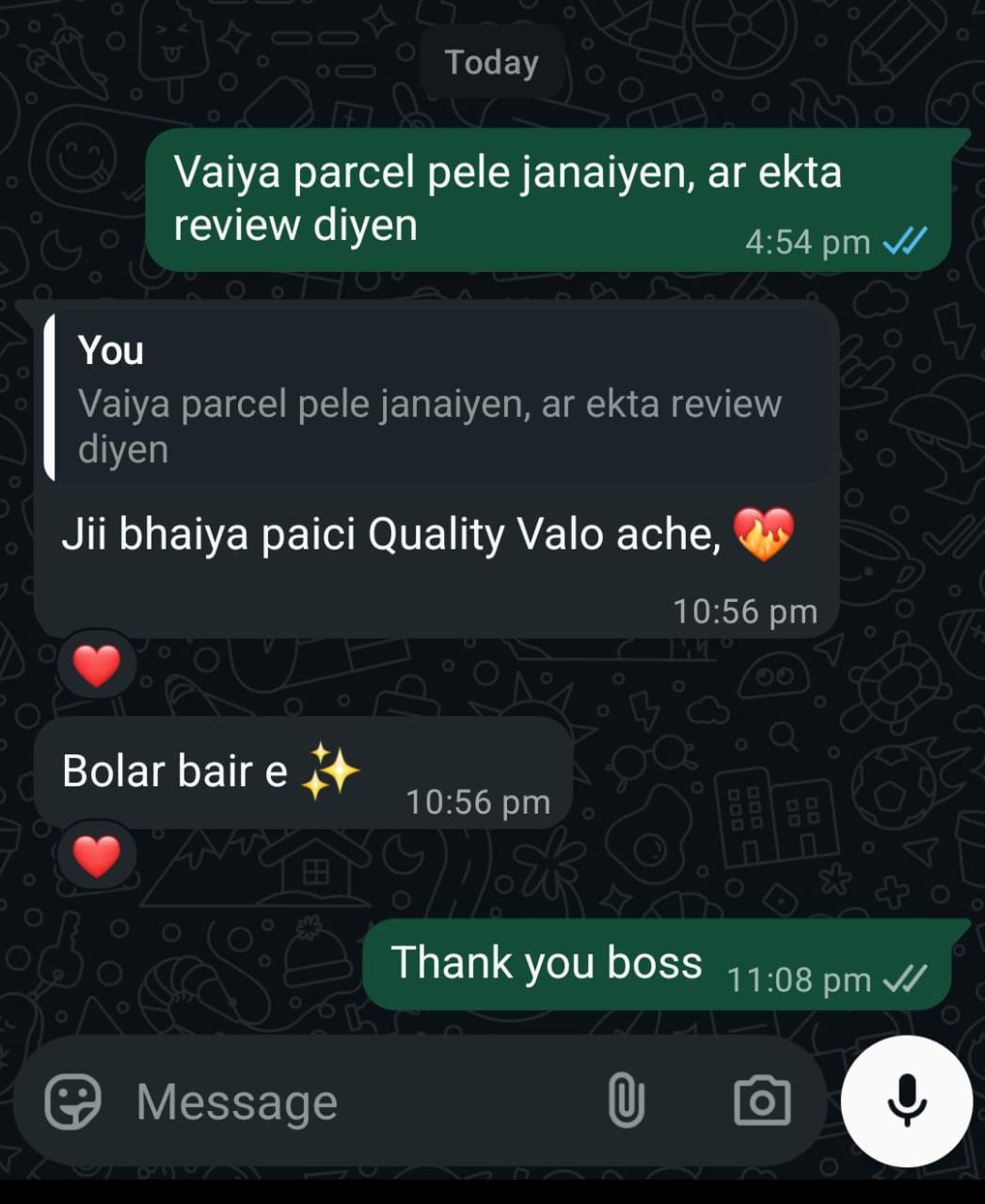Tap the voice message microphone button
The height and width of the screenshot is (1204, 985).
(906, 1101)
